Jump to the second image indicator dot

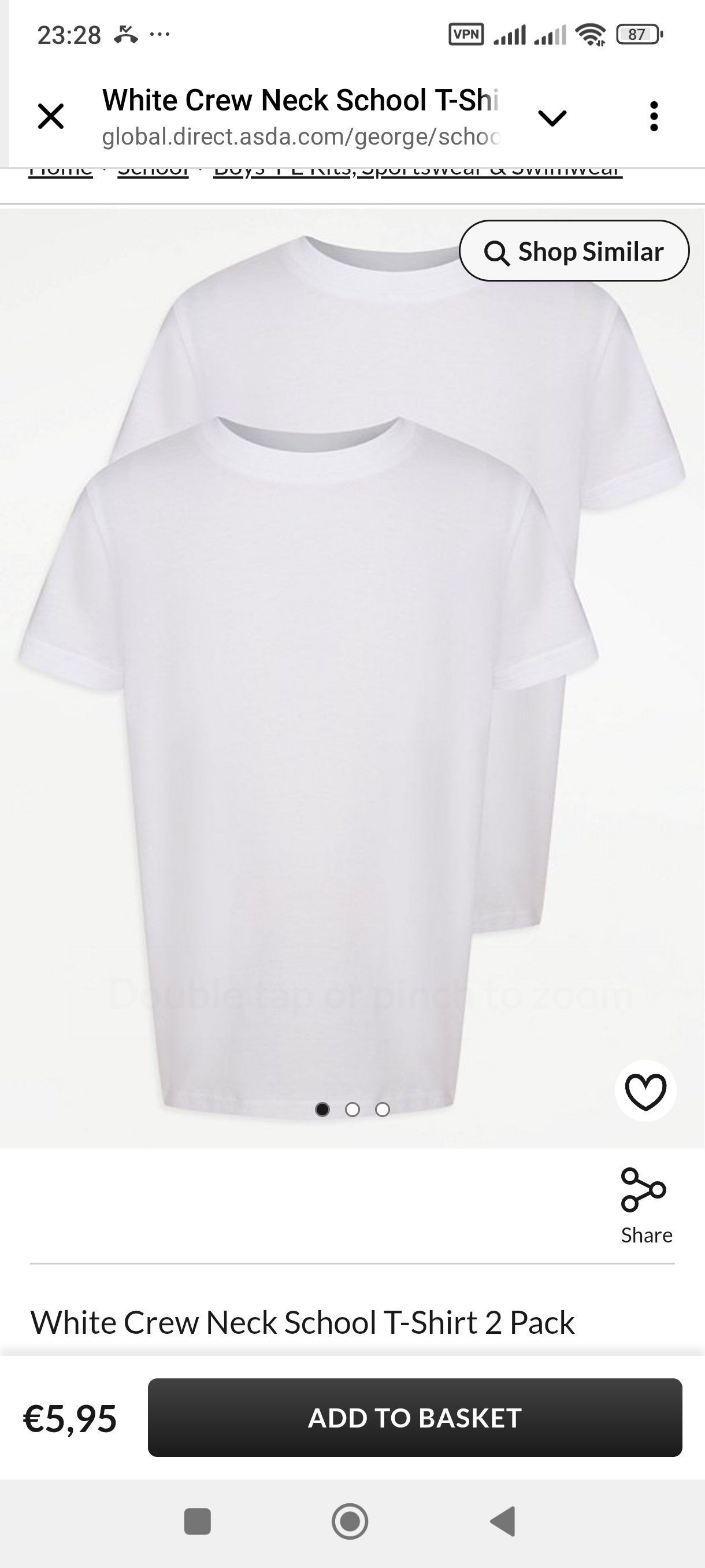(352, 1110)
